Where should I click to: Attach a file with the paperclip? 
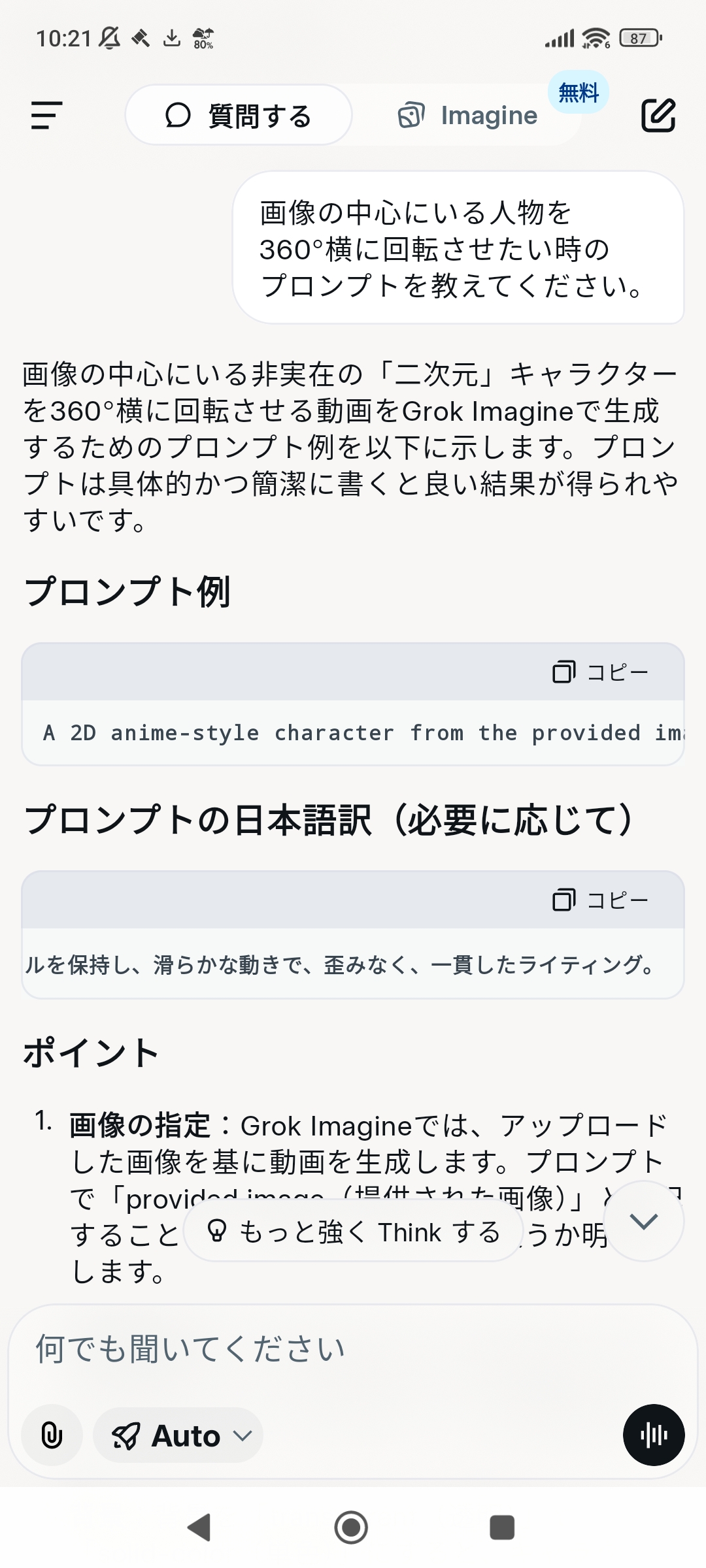click(x=52, y=1435)
